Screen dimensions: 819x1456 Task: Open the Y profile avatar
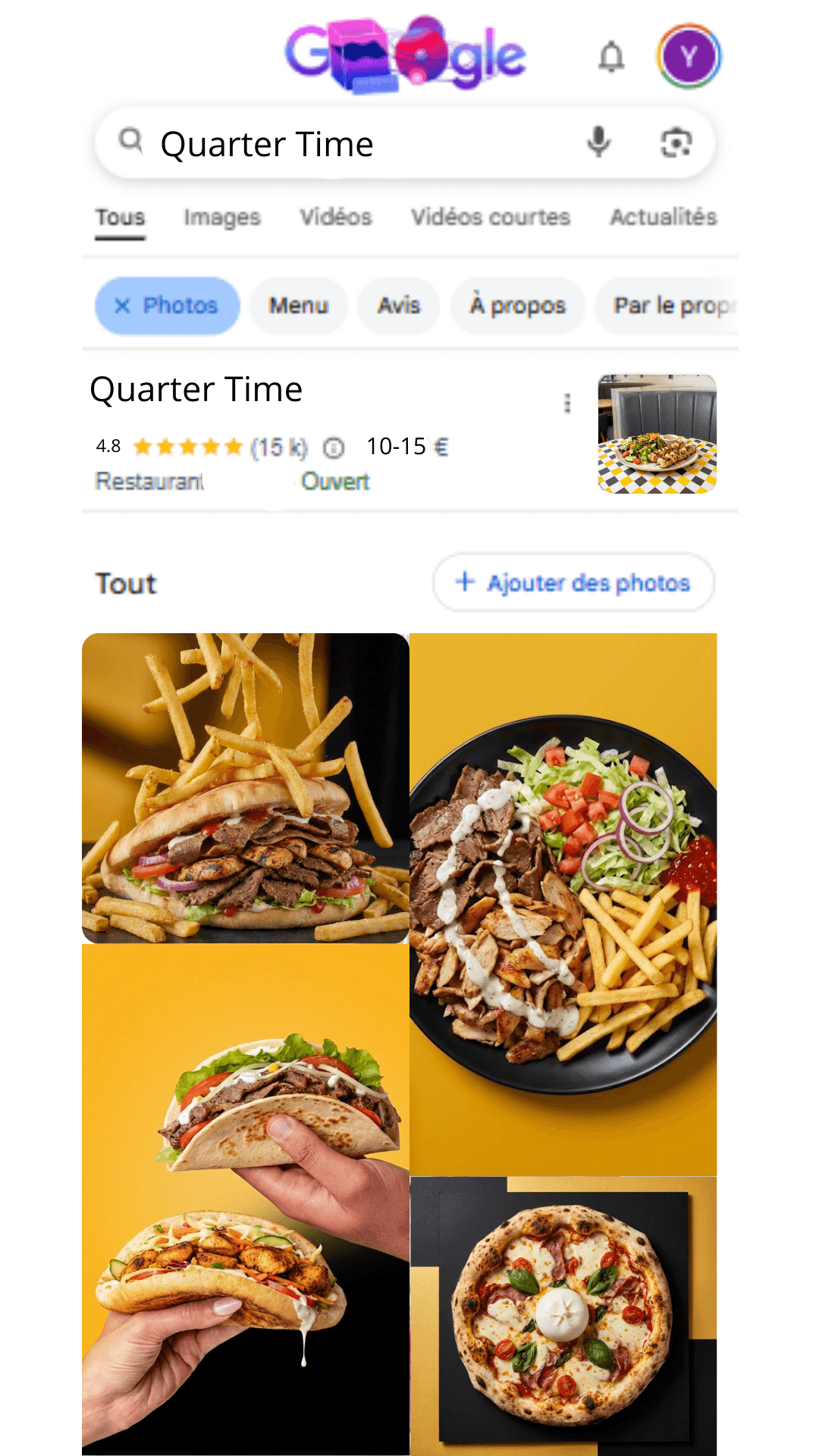[691, 56]
